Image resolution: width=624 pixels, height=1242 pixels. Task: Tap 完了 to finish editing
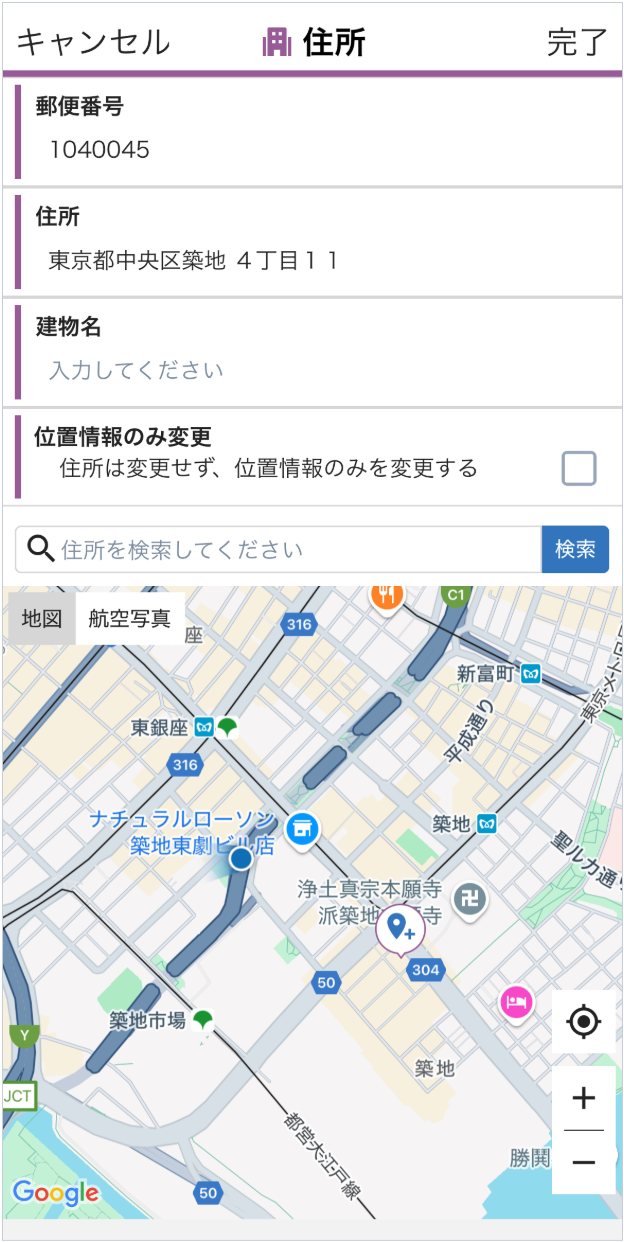pyautogui.click(x=577, y=42)
